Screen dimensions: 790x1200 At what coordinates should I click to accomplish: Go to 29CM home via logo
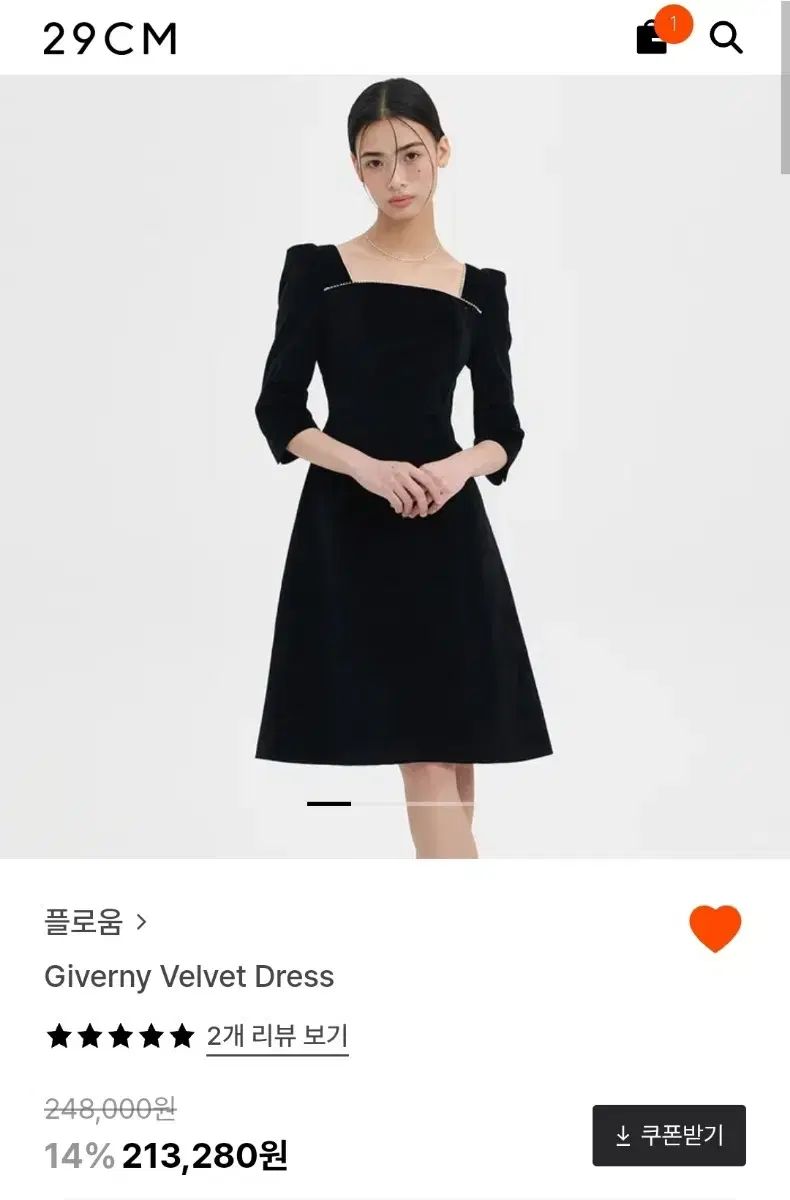pos(110,39)
